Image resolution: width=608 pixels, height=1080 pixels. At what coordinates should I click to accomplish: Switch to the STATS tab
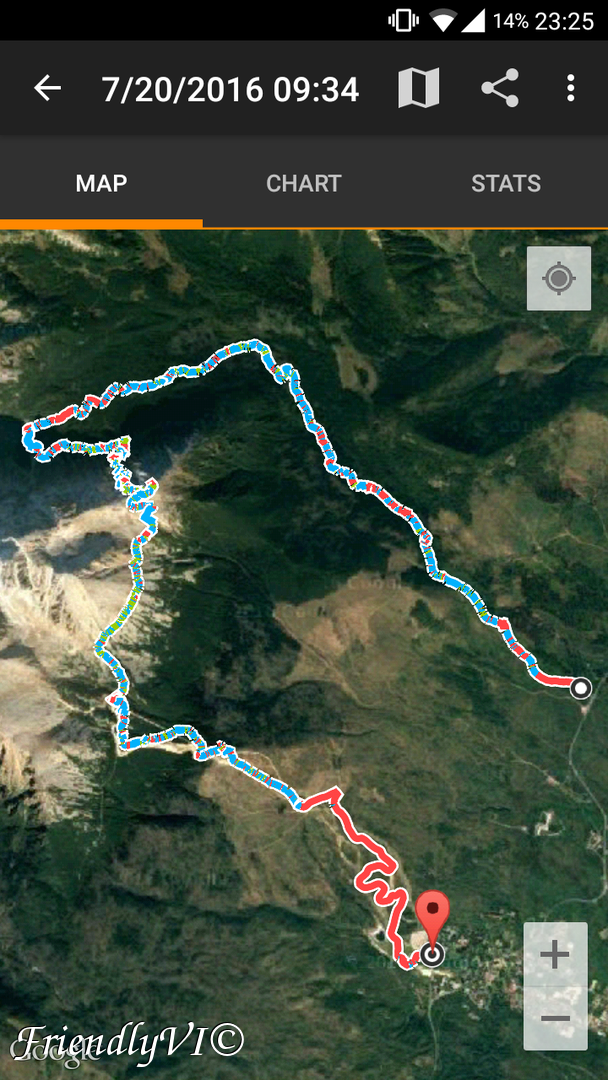point(506,183)
